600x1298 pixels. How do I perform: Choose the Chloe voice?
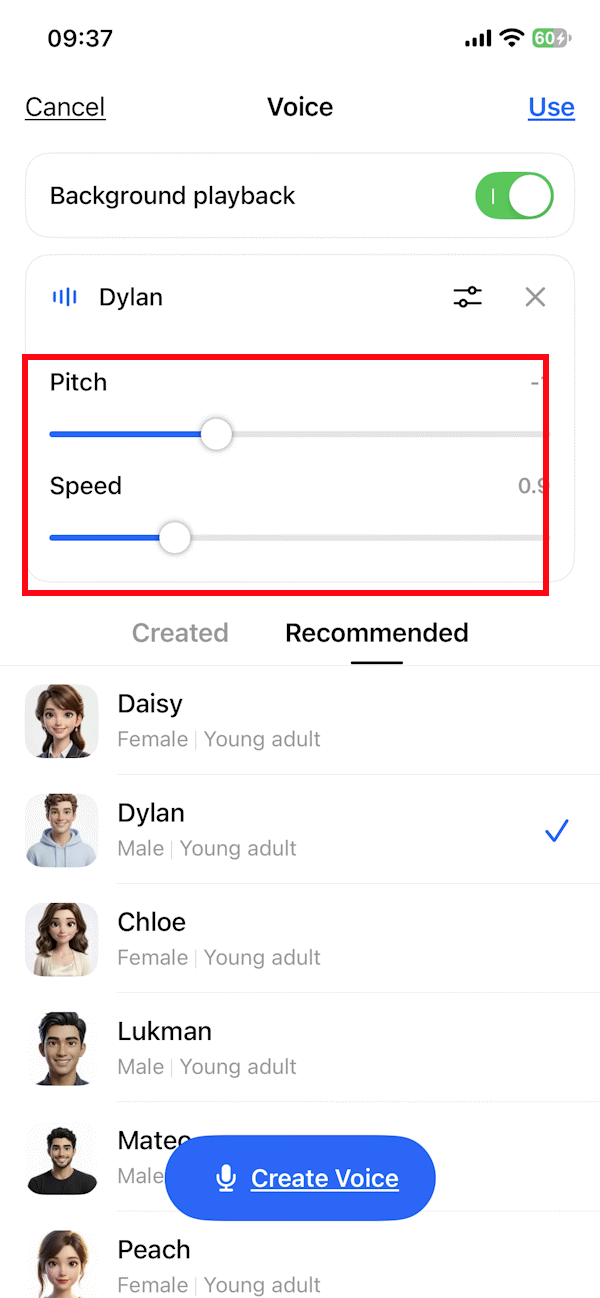click(300, 938)
